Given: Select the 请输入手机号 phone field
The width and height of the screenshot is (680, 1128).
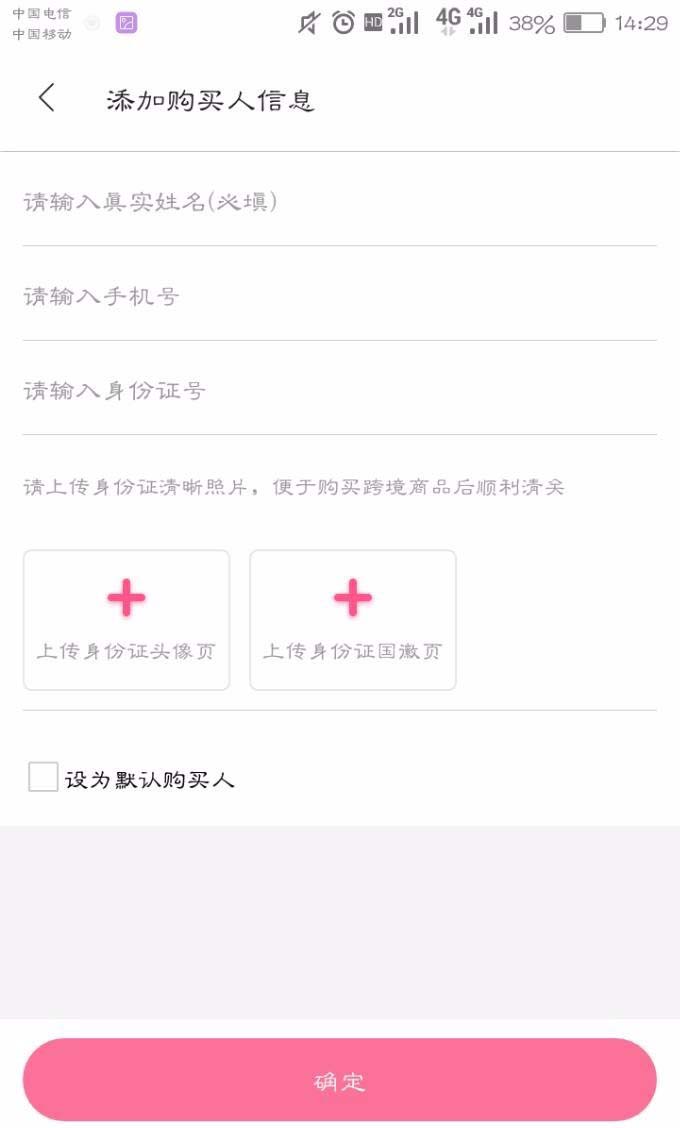Looking at the screenshot, I should click(x=339, y=296).
